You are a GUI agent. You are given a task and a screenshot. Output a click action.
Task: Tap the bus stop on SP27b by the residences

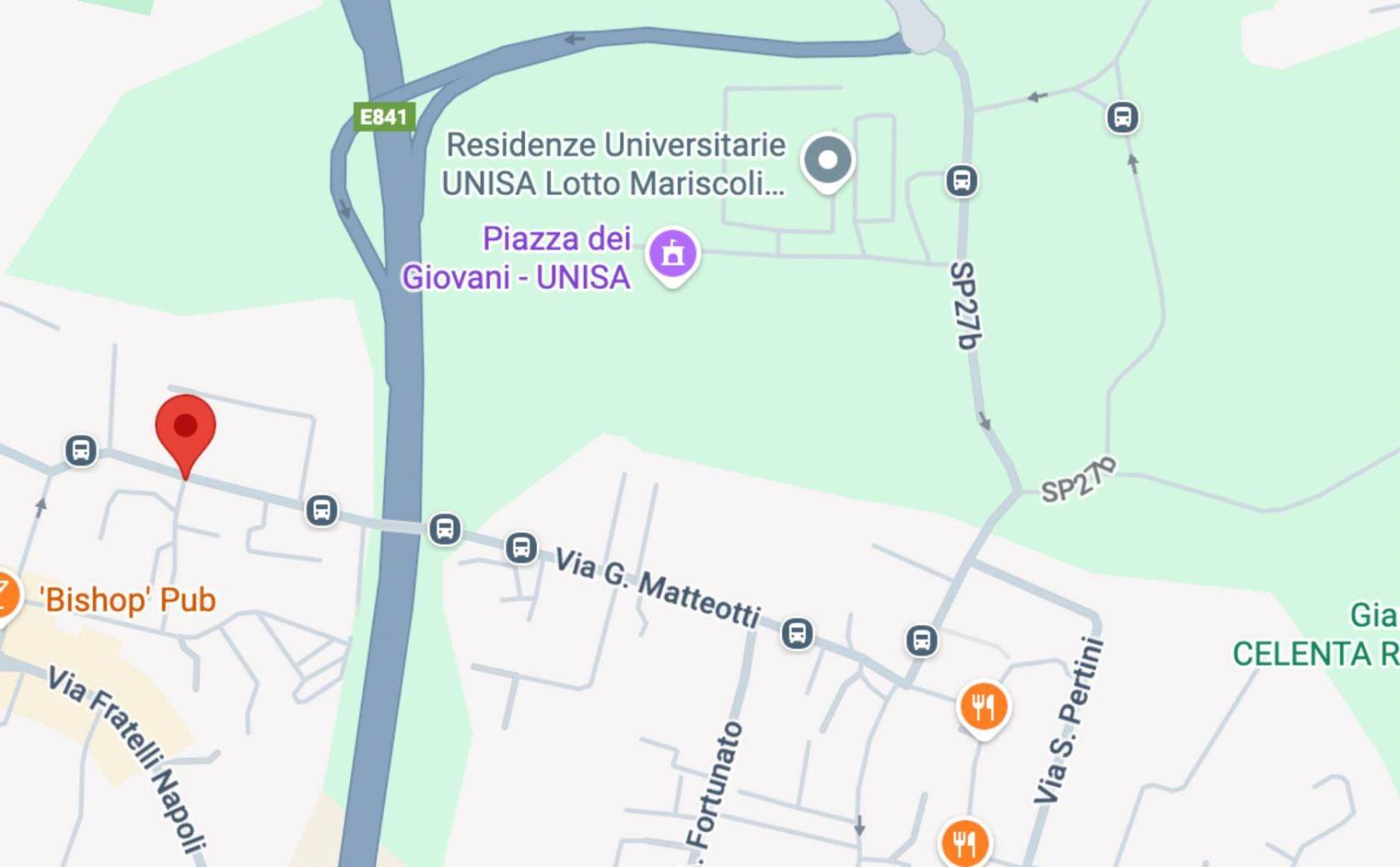[961, 180]
